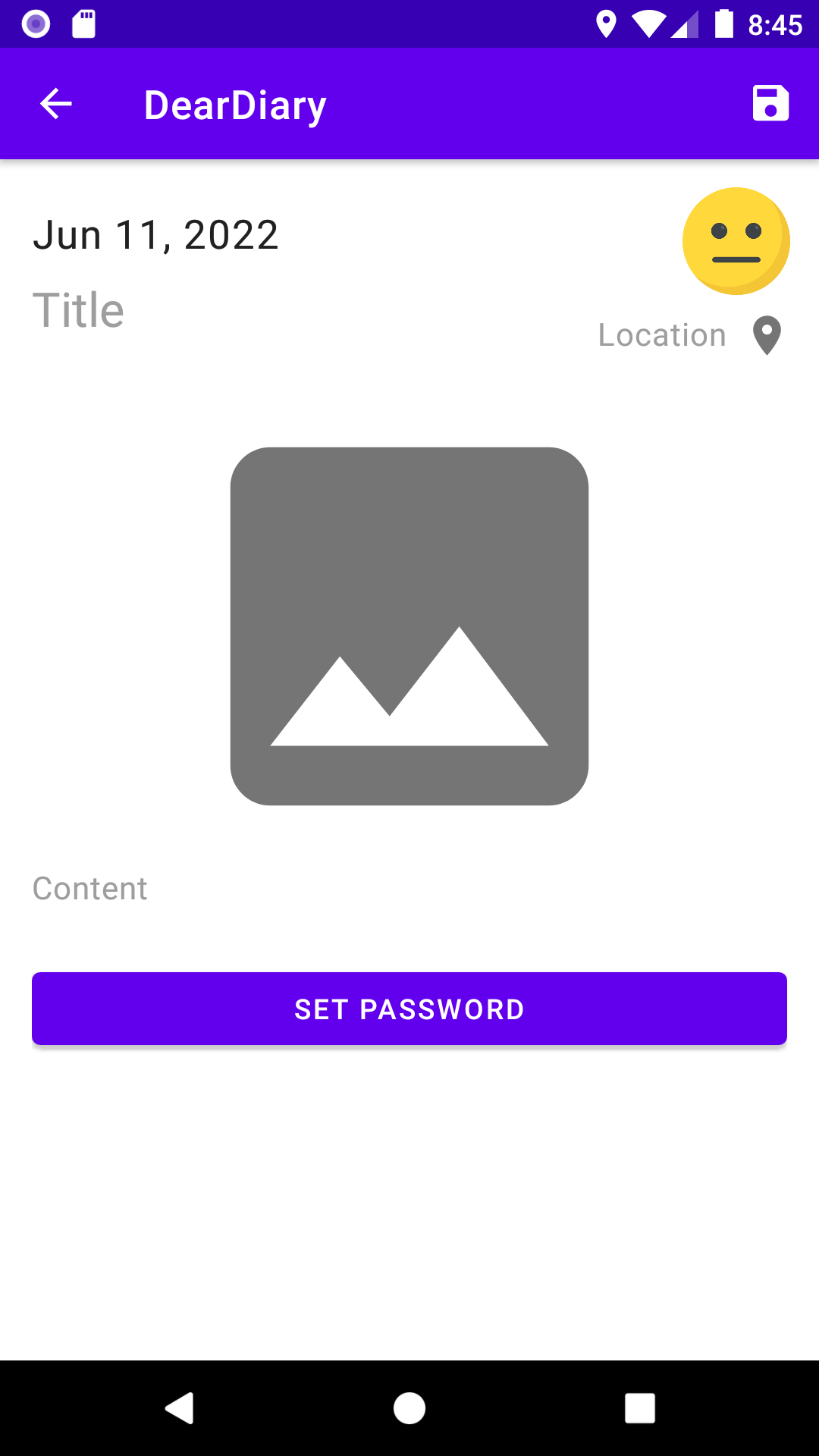Open the save disk icon
Viewport: 819px width, 1456px height.
pos(770,103)
